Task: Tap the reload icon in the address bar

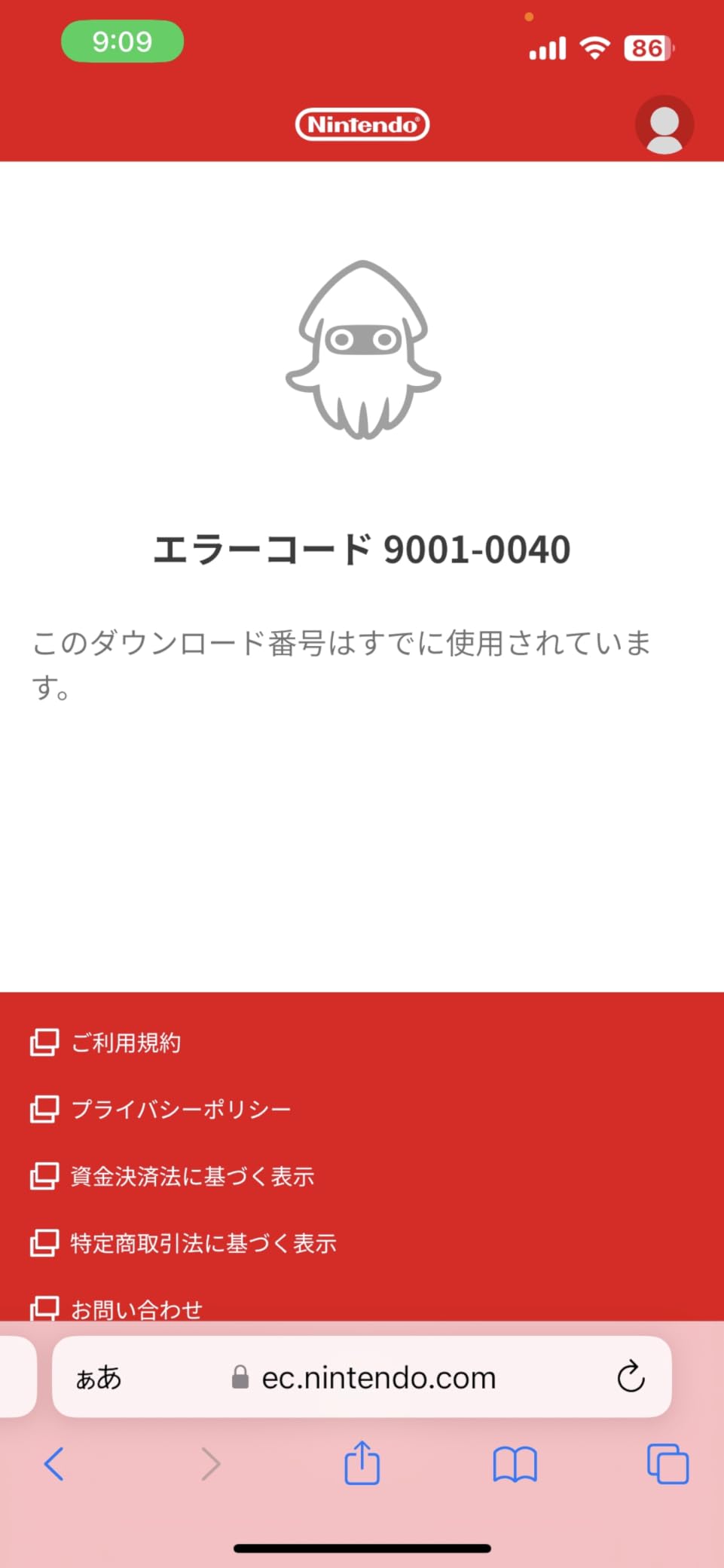Action: [x=629, y=1377]
